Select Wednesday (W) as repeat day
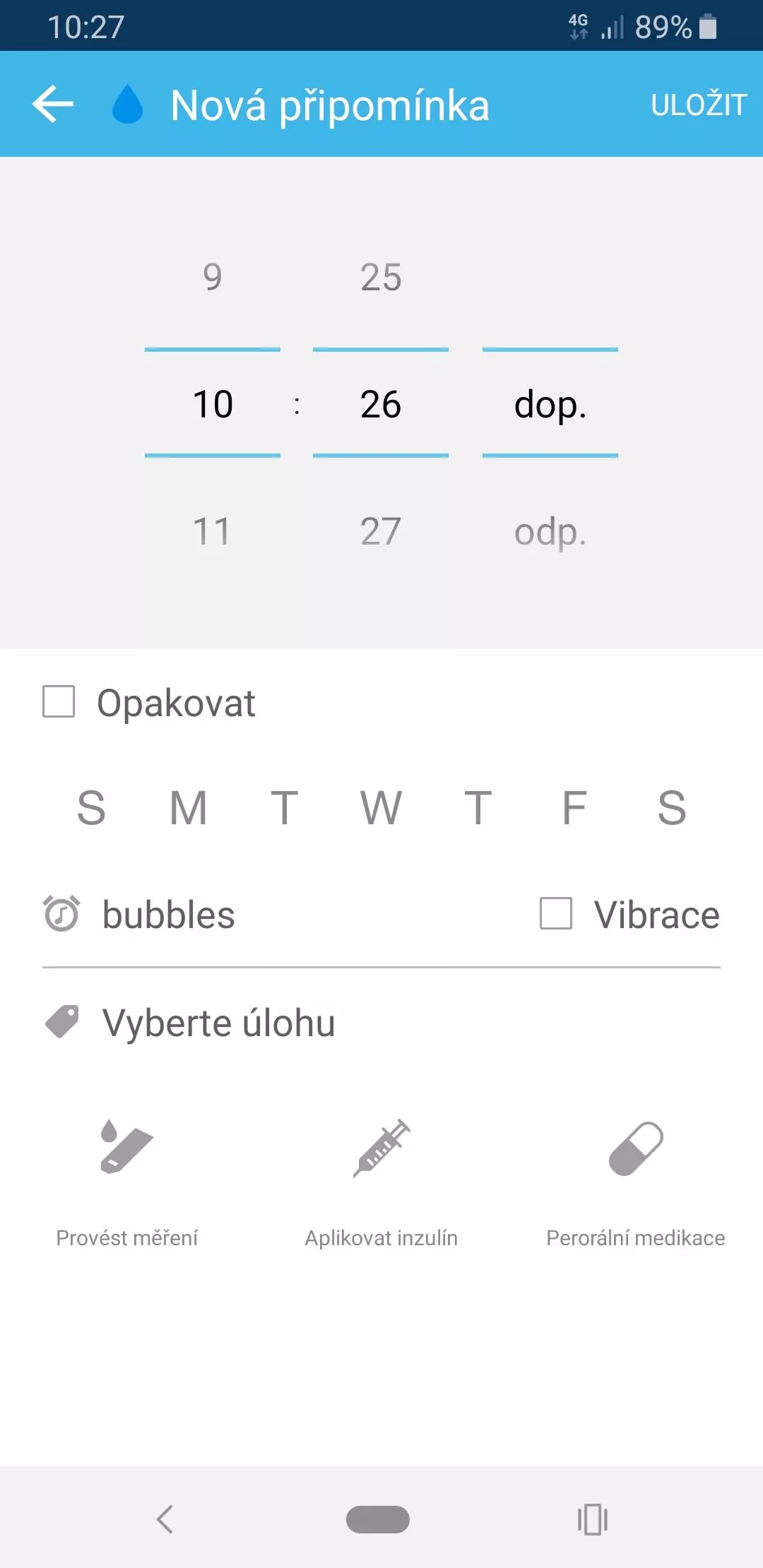Viewport: 763px width, 1568px height. pyautogui.click(x=381, y=807)
